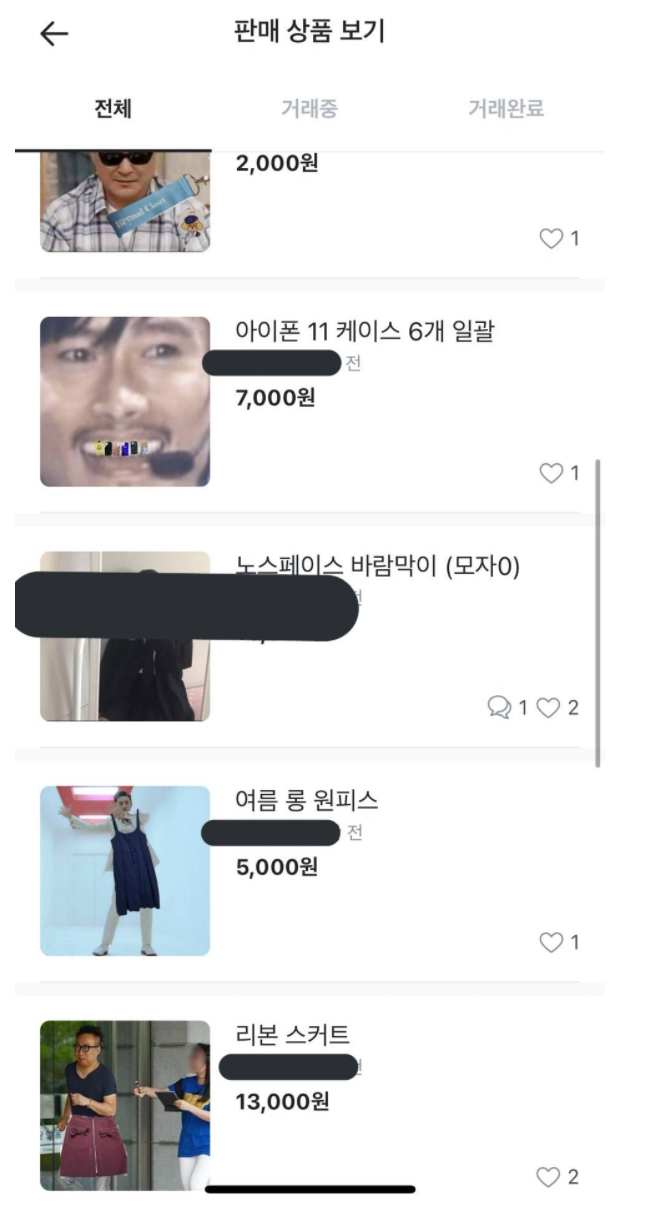Switch to the 거래완료 tab
The height and width of the screenshot is (1228, 651).
click(x=506, y=109)
